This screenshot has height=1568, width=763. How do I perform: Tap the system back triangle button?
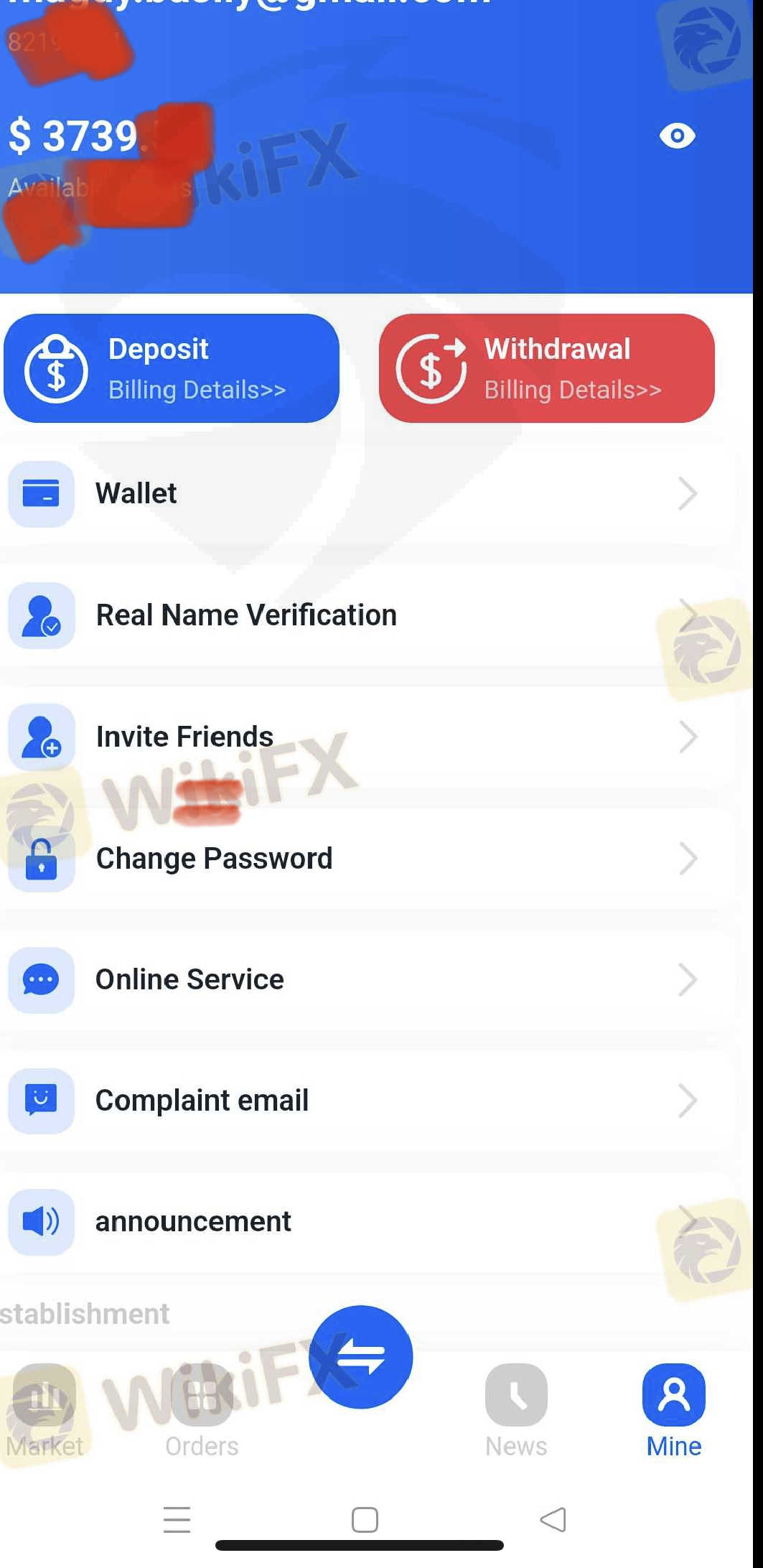(x=553, y=1519)
